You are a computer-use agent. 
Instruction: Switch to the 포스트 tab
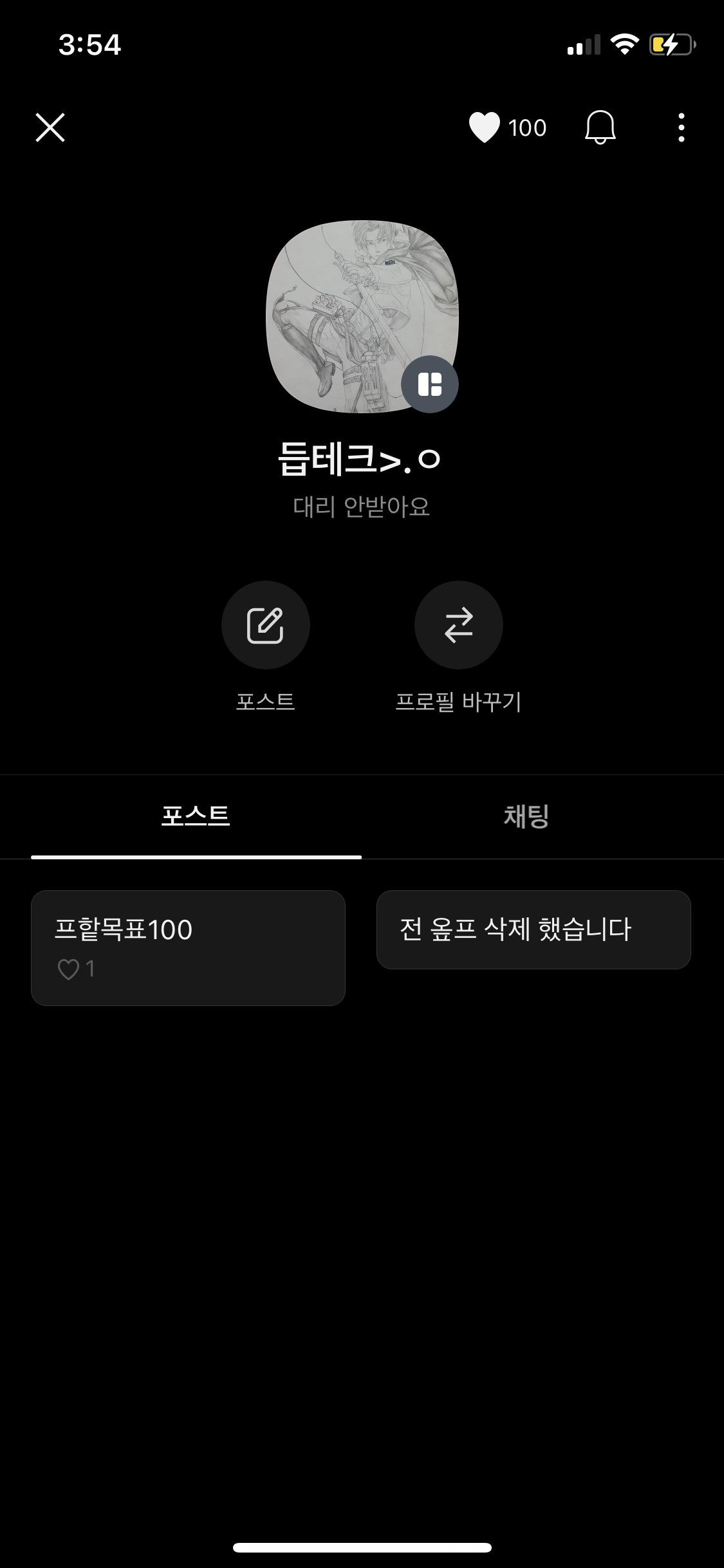(196, 816)
